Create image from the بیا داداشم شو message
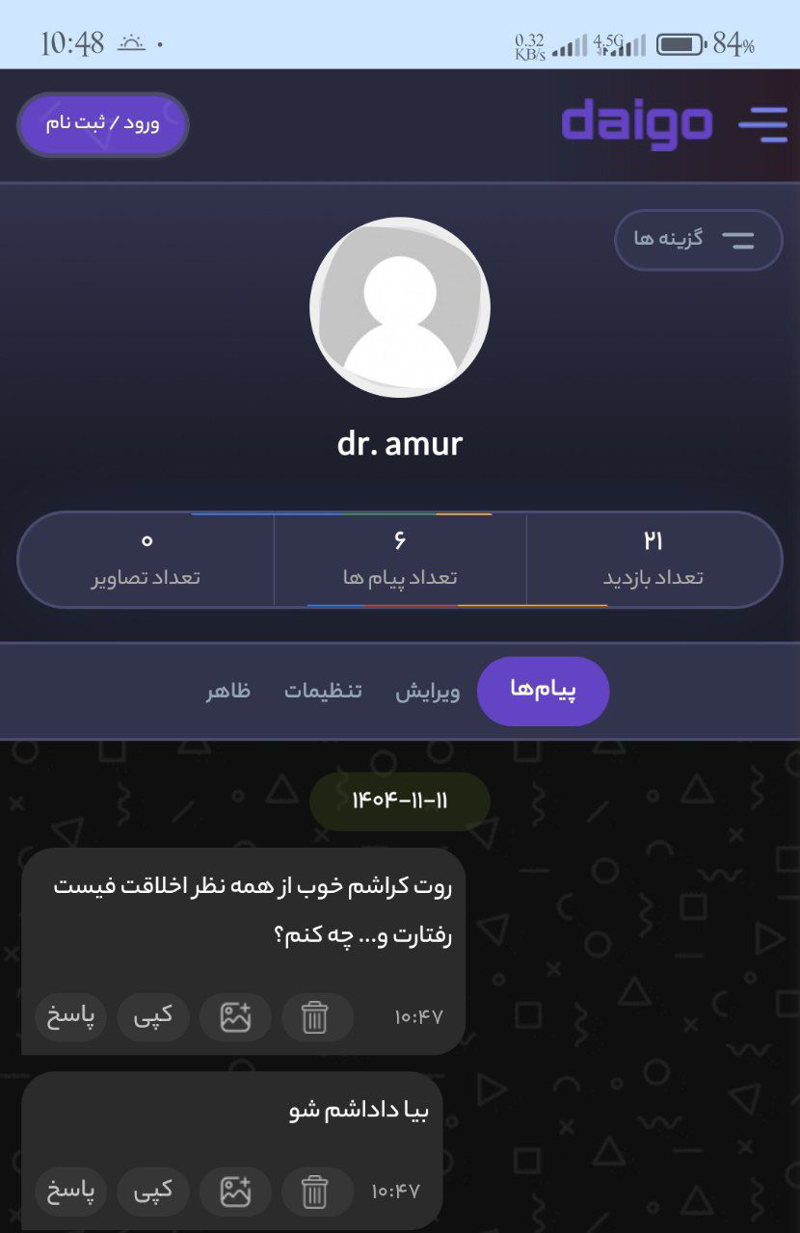The width and height of the screenshot is (800, 1233). (x=235, y=1192)
